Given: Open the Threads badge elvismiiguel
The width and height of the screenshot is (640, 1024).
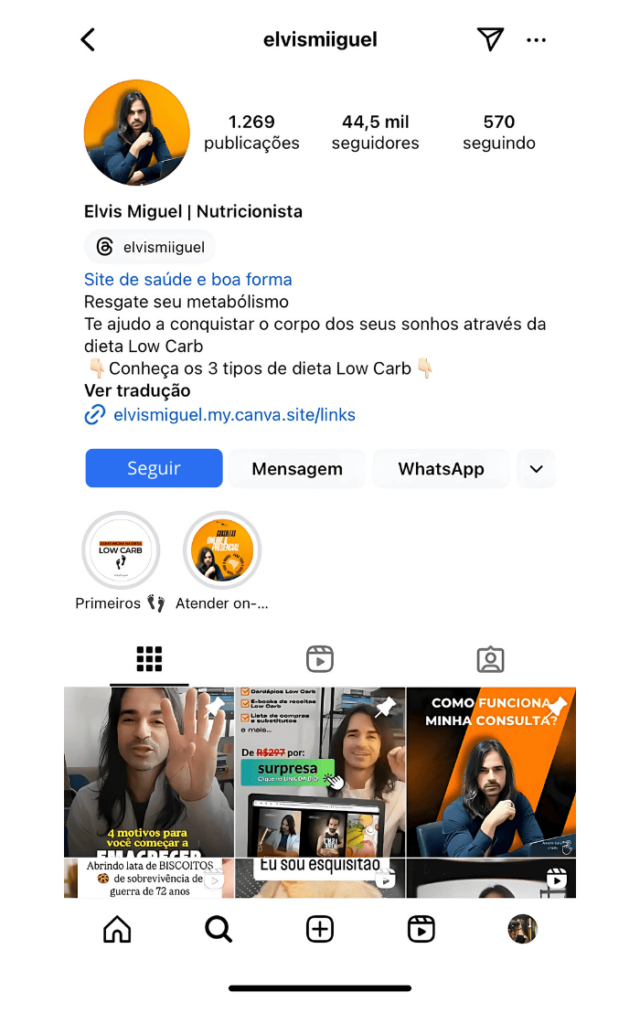Looking at the screenshot, I should 150,247.
